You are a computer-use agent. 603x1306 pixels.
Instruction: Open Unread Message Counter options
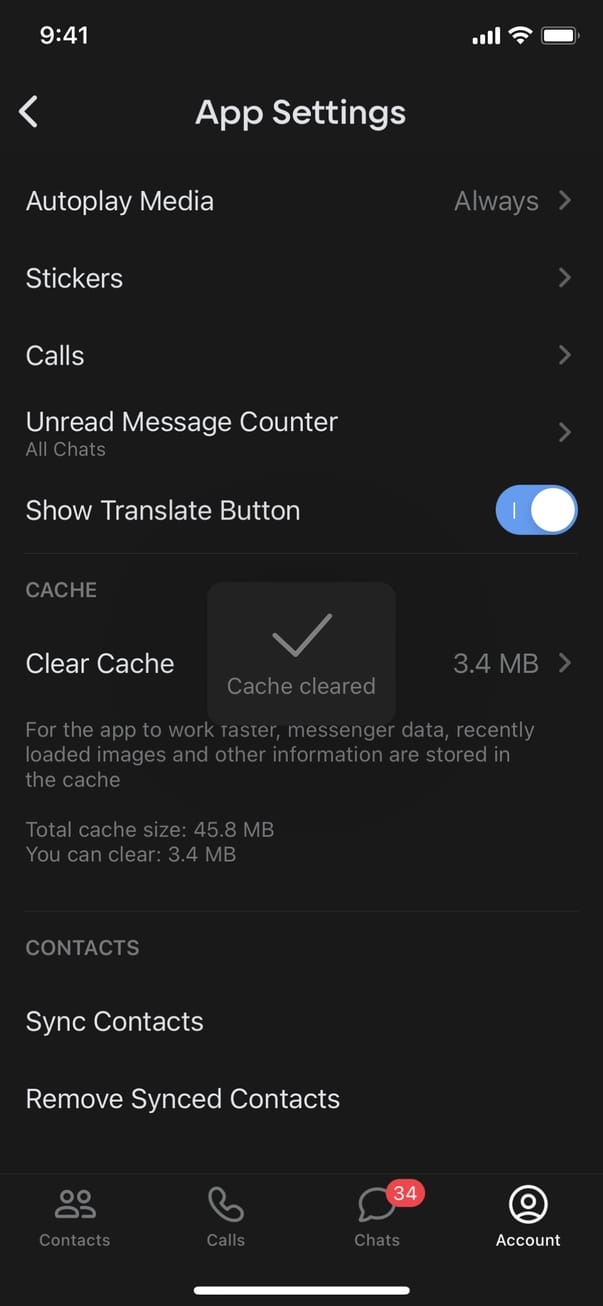[300, 432]
